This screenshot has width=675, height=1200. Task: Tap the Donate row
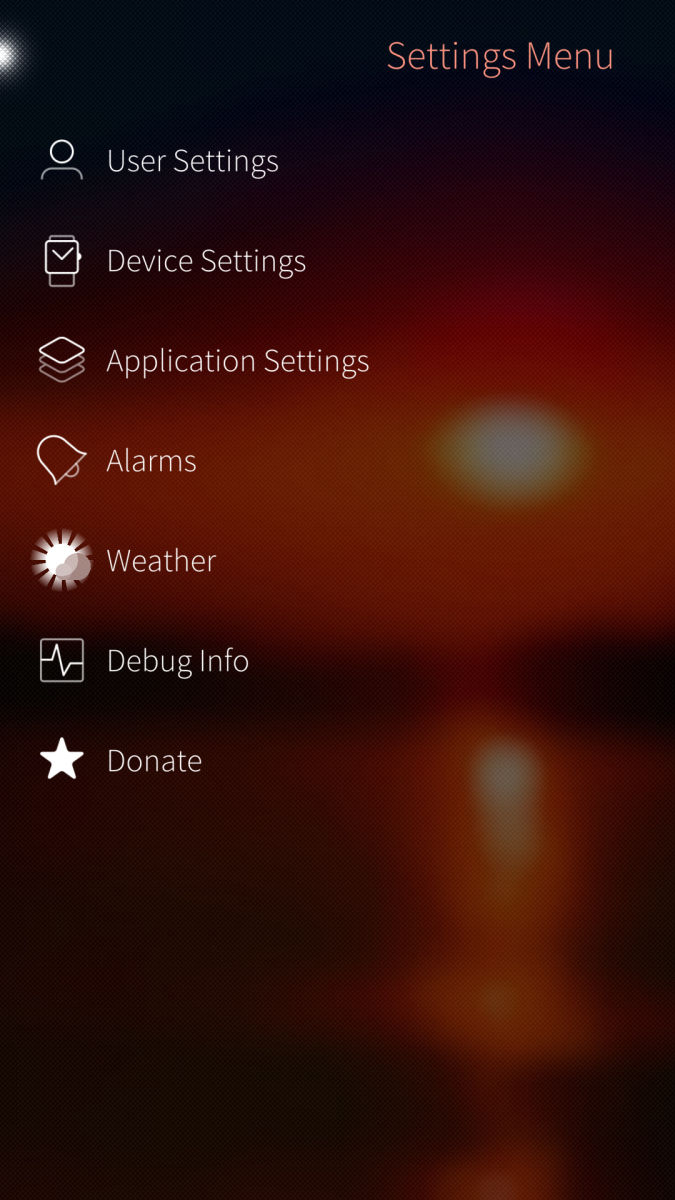[x=154, y=761]
